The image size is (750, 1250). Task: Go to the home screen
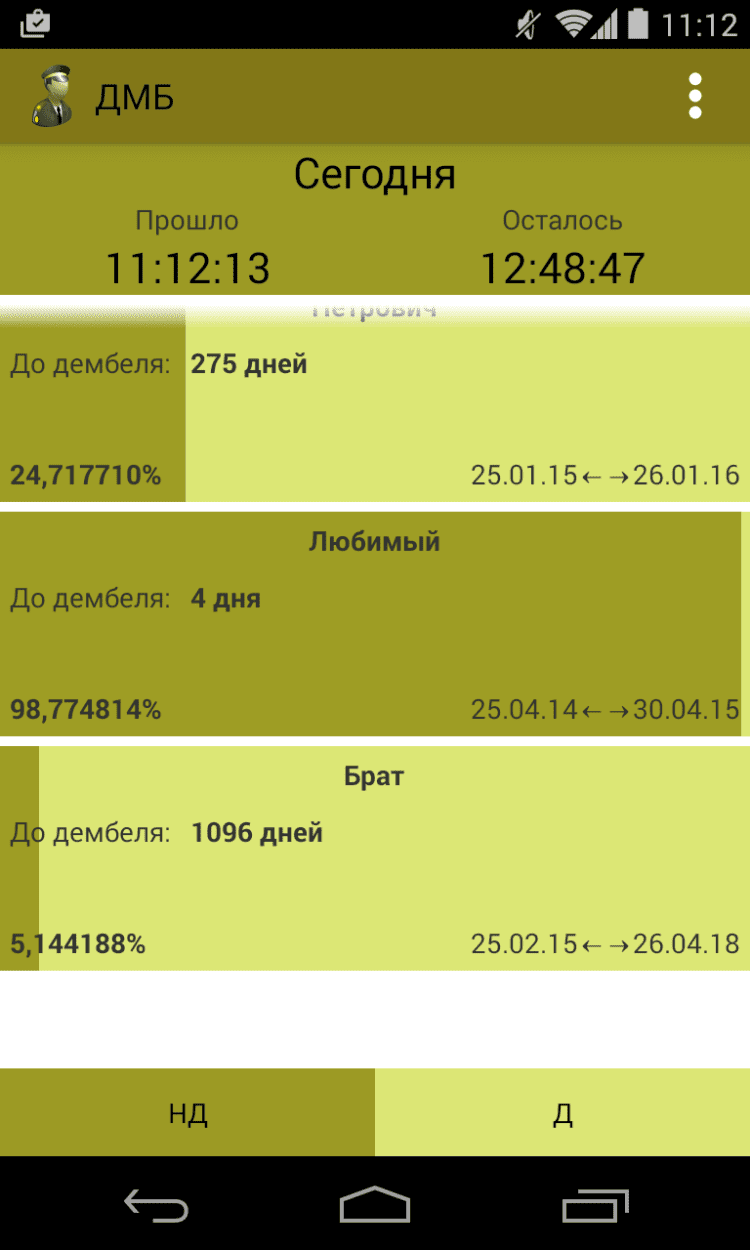[375, 1205]
